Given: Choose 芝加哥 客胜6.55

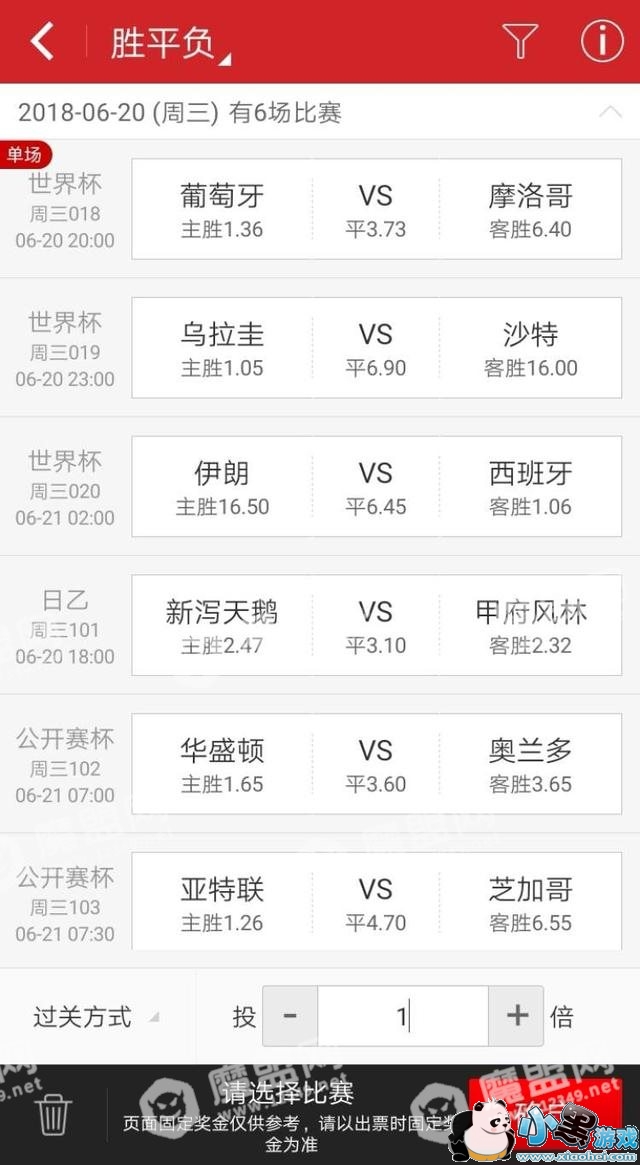Looking at the screenshot, I should [x=530, y=901].
